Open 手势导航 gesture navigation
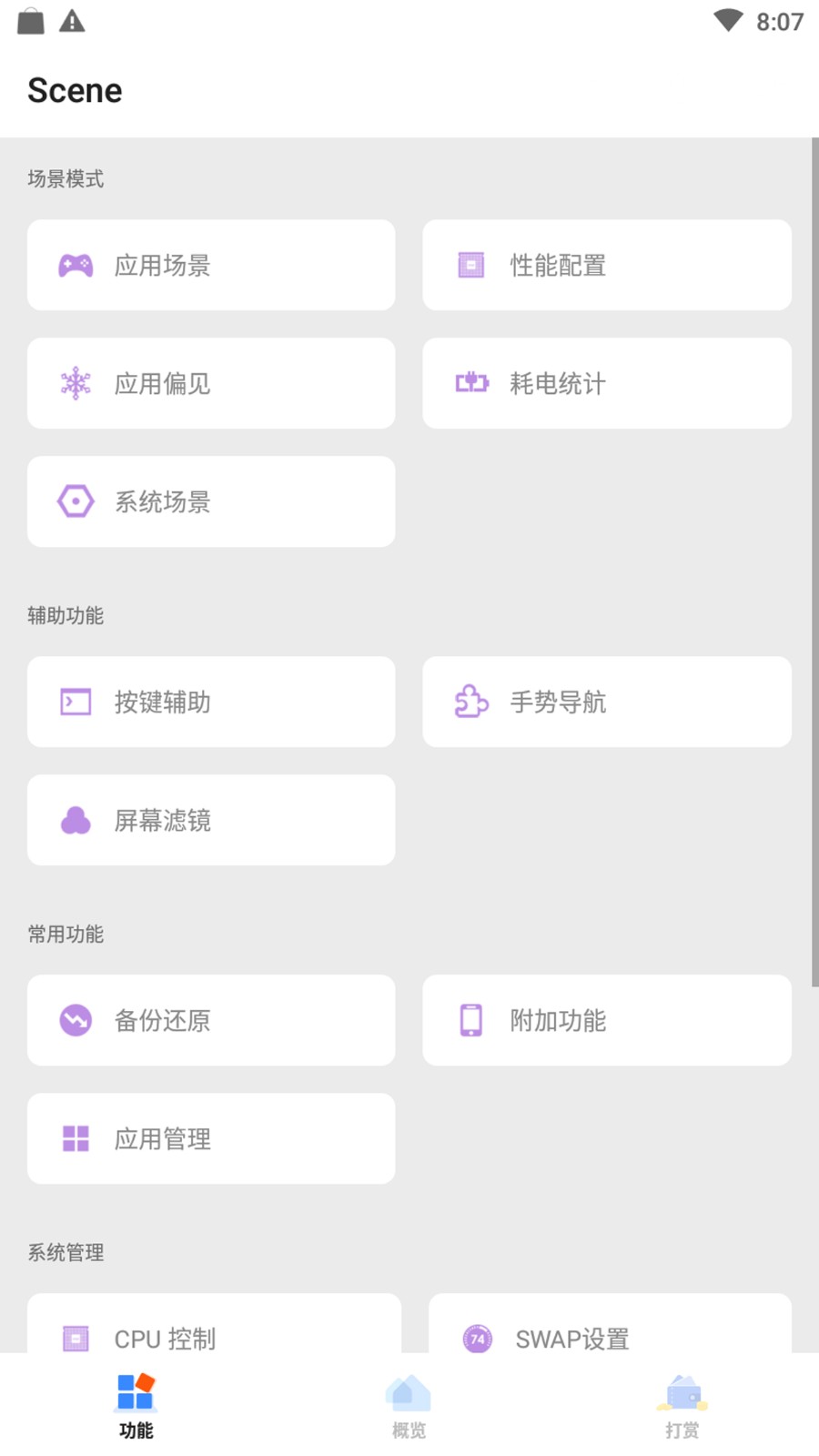This screenshot has width=819, height=1456. (x=607, y=702)
